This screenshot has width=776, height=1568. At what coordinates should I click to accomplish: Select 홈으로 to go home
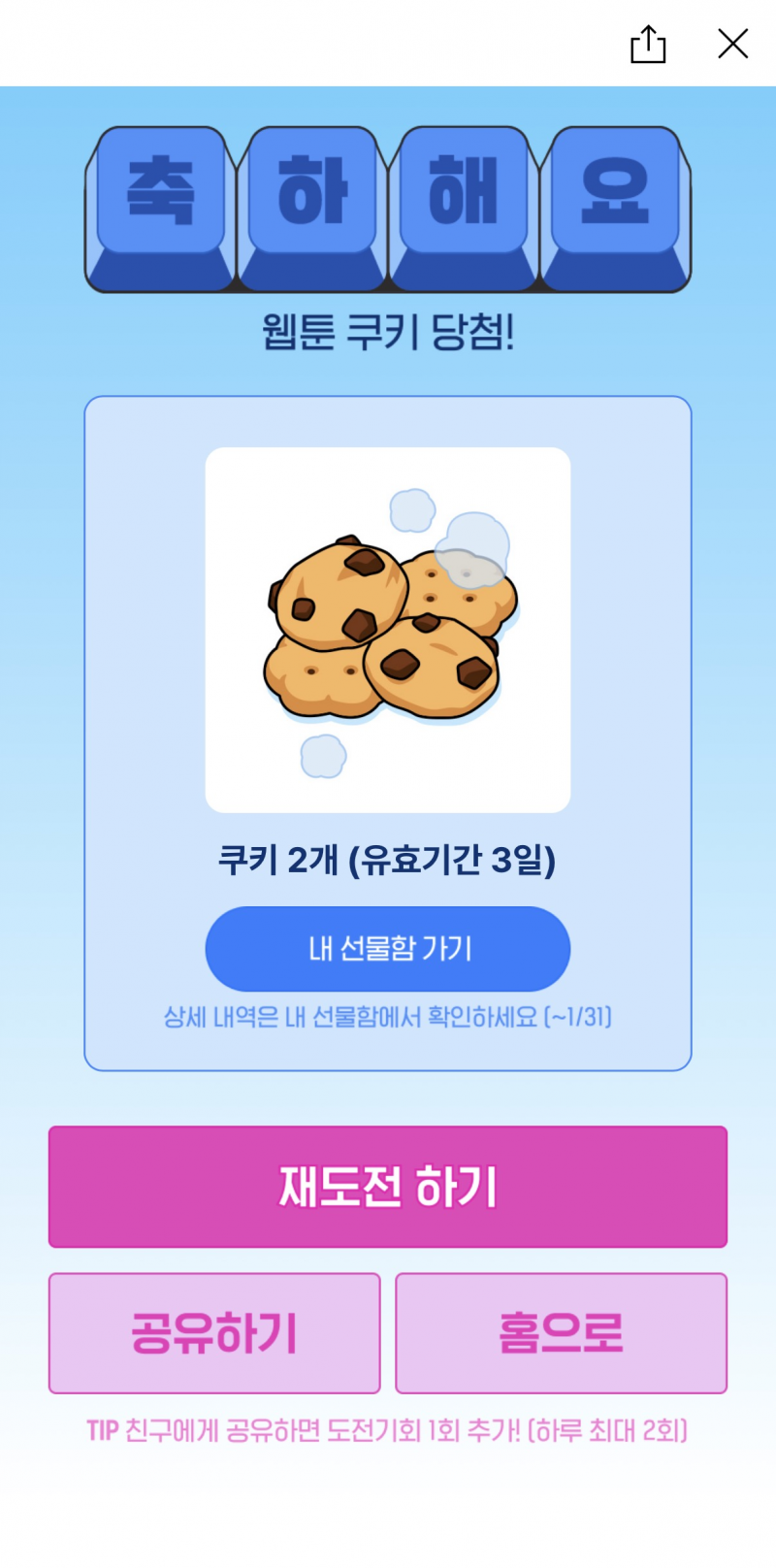[561, 1332]
